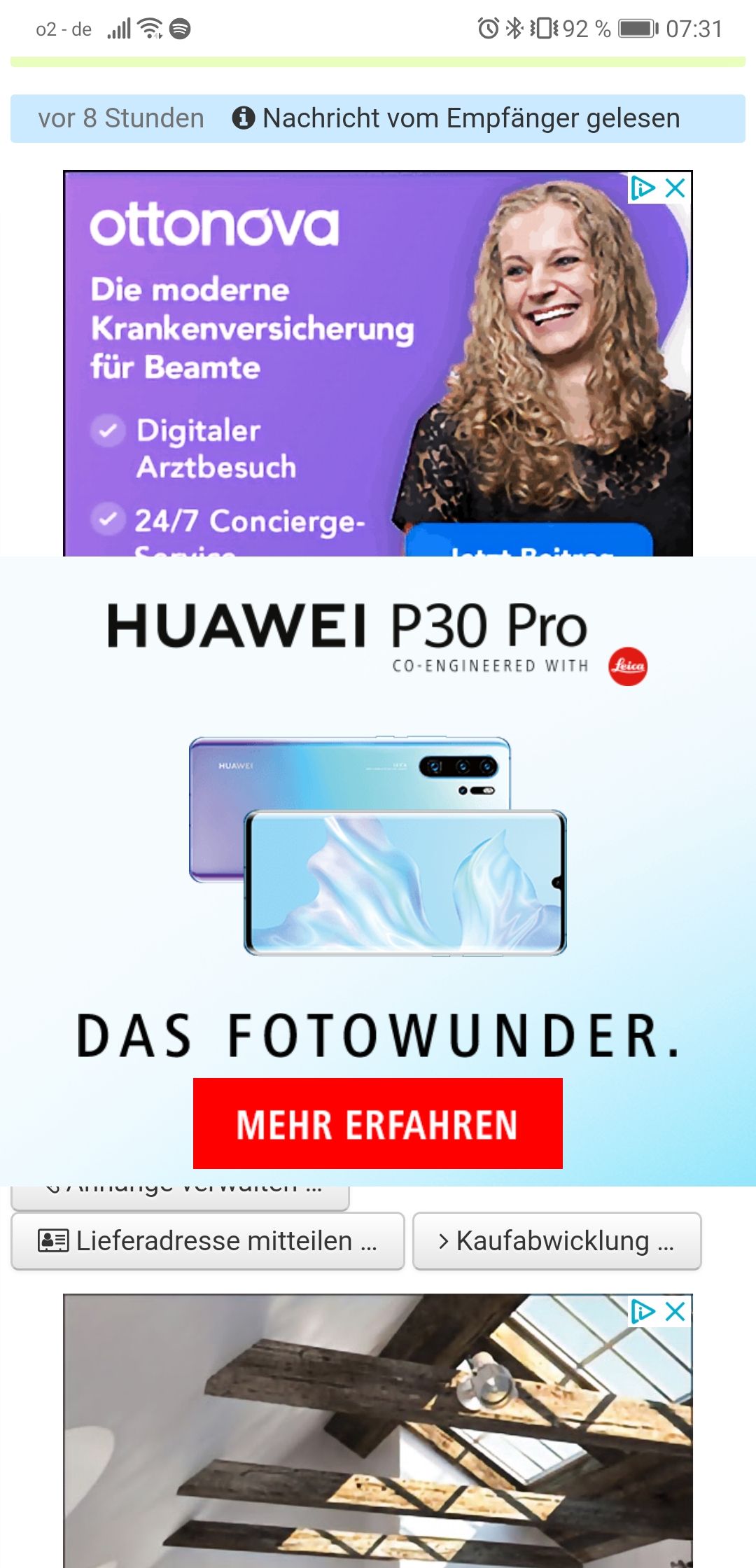Viewport: 756px width, 1568px height.
Task: Open the attic beams image ad
Action: pyautogui.click(x=378, y=1431)
